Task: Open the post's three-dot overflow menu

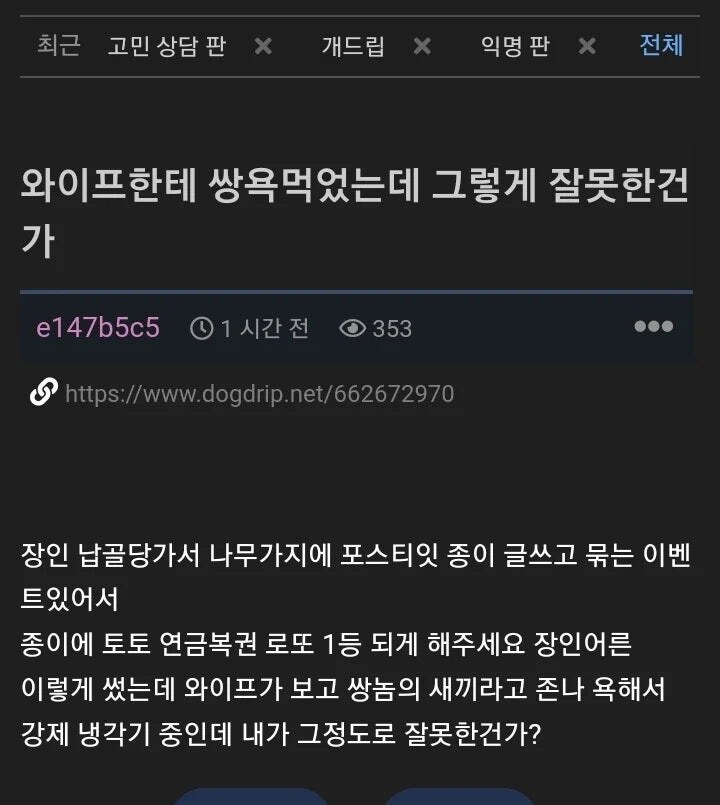Action: click(x=653, y=327)
